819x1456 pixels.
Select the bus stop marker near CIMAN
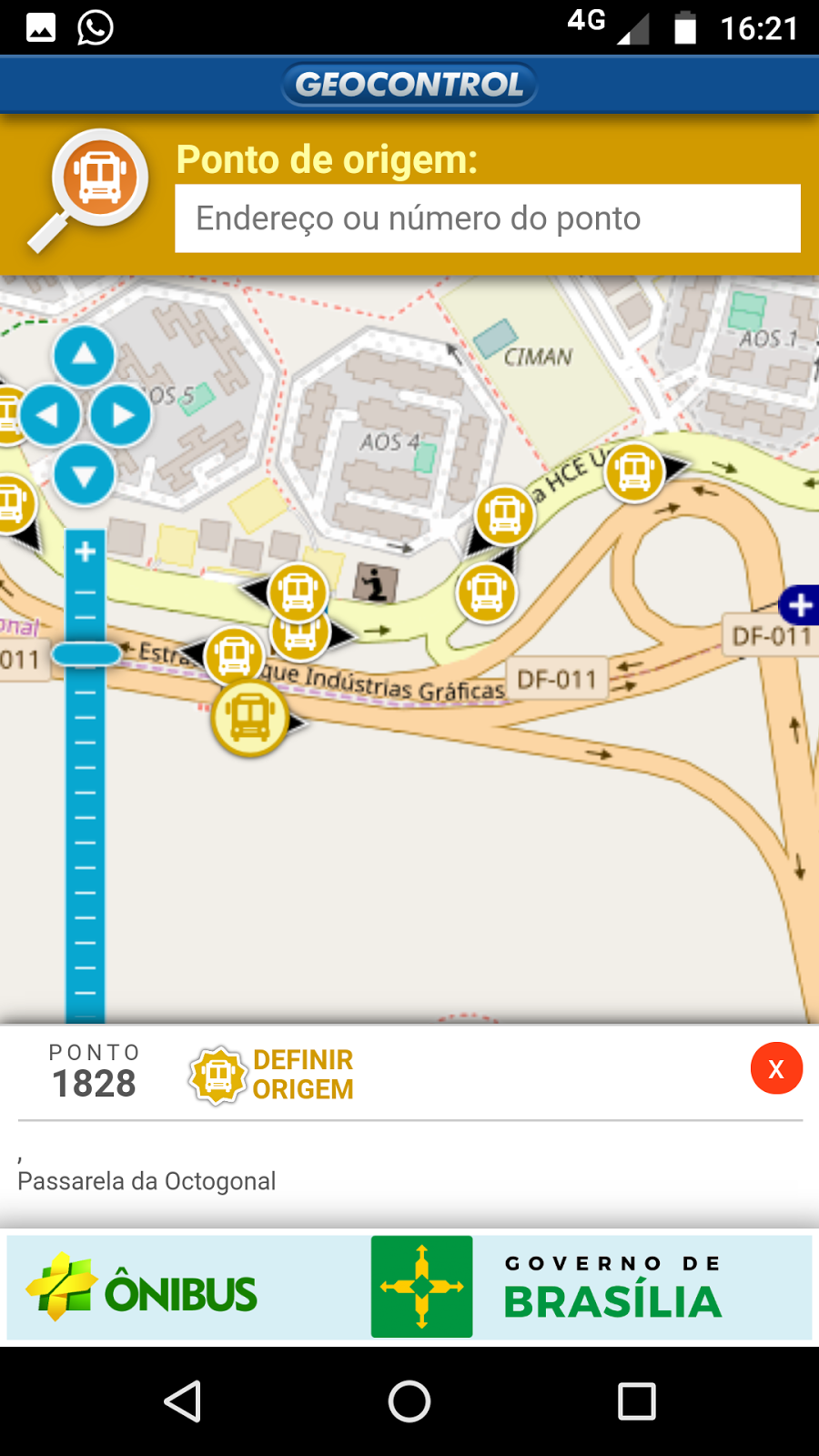pos(634,471)
